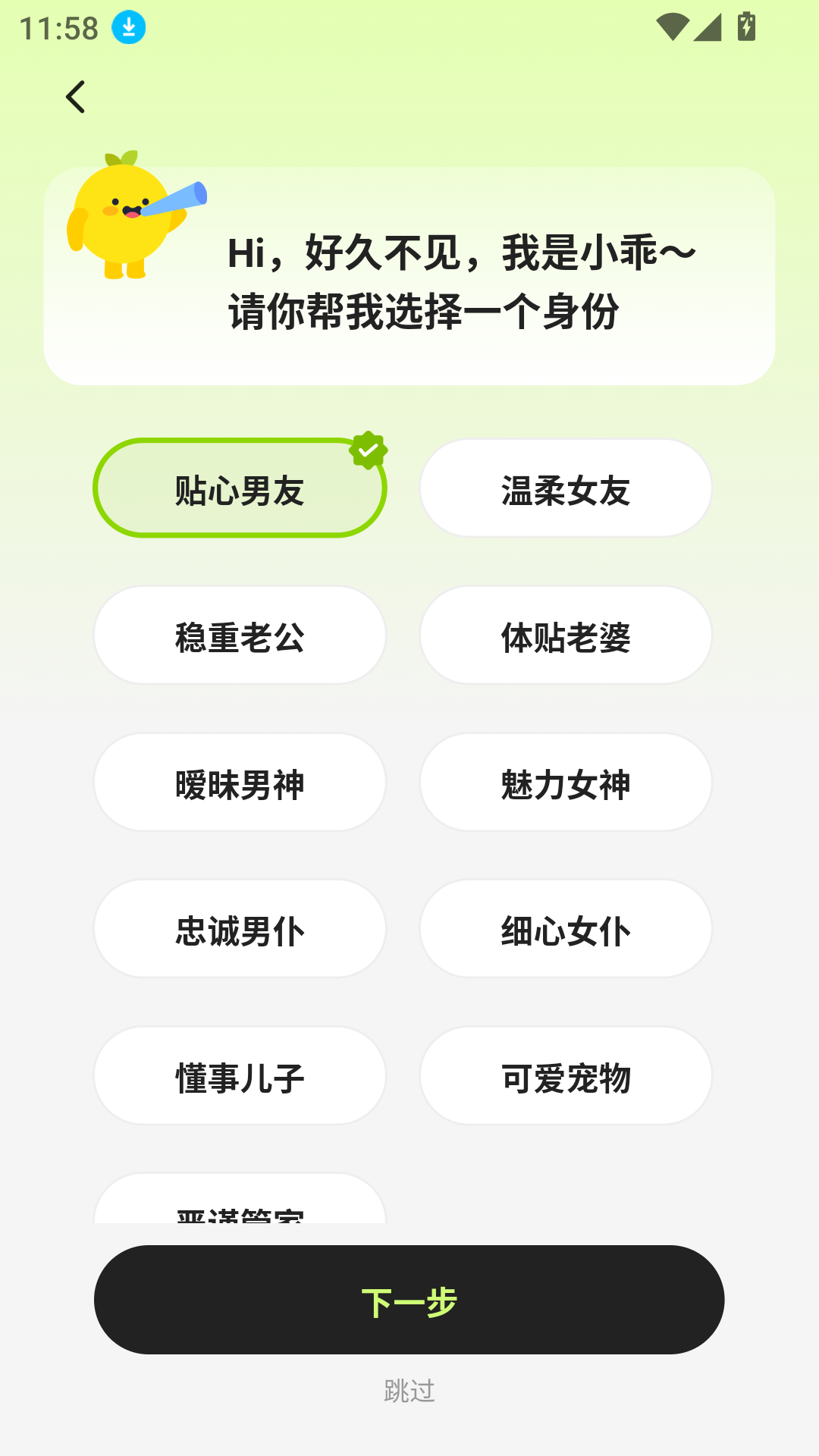819x1456 pixels.
Task: Tap the back arrow to return
Action: coord(75,97)
